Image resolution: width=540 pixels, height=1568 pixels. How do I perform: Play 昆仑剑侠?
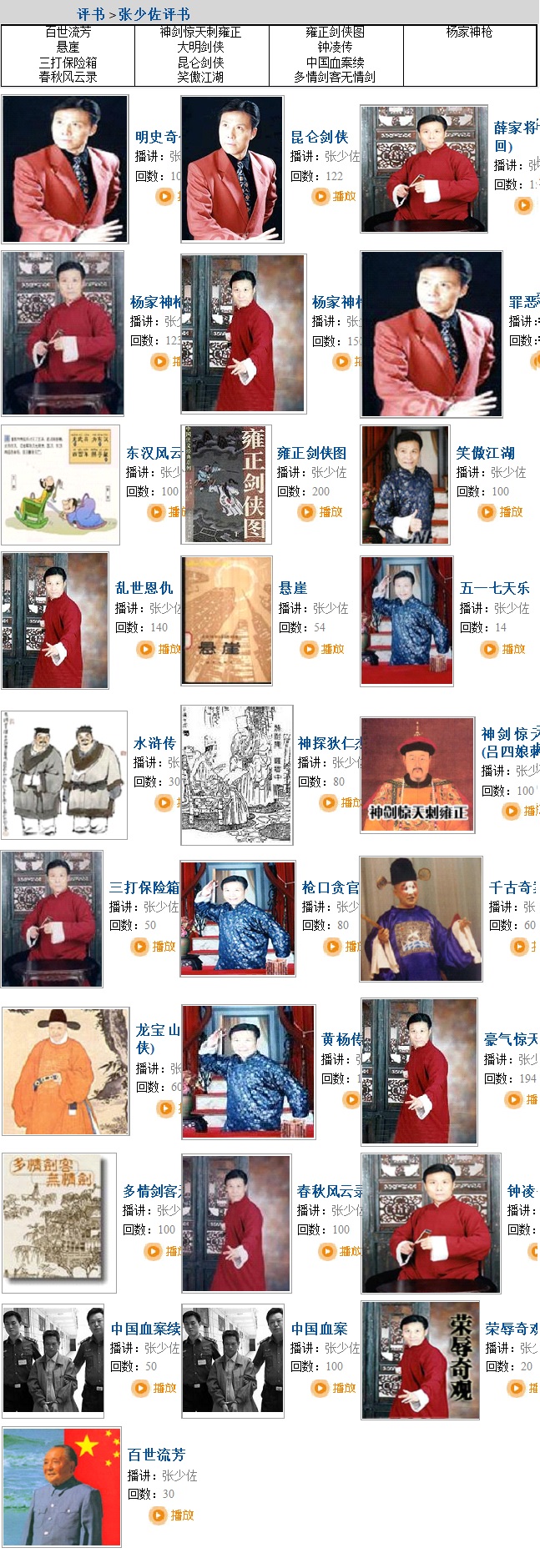coord(335,196)
